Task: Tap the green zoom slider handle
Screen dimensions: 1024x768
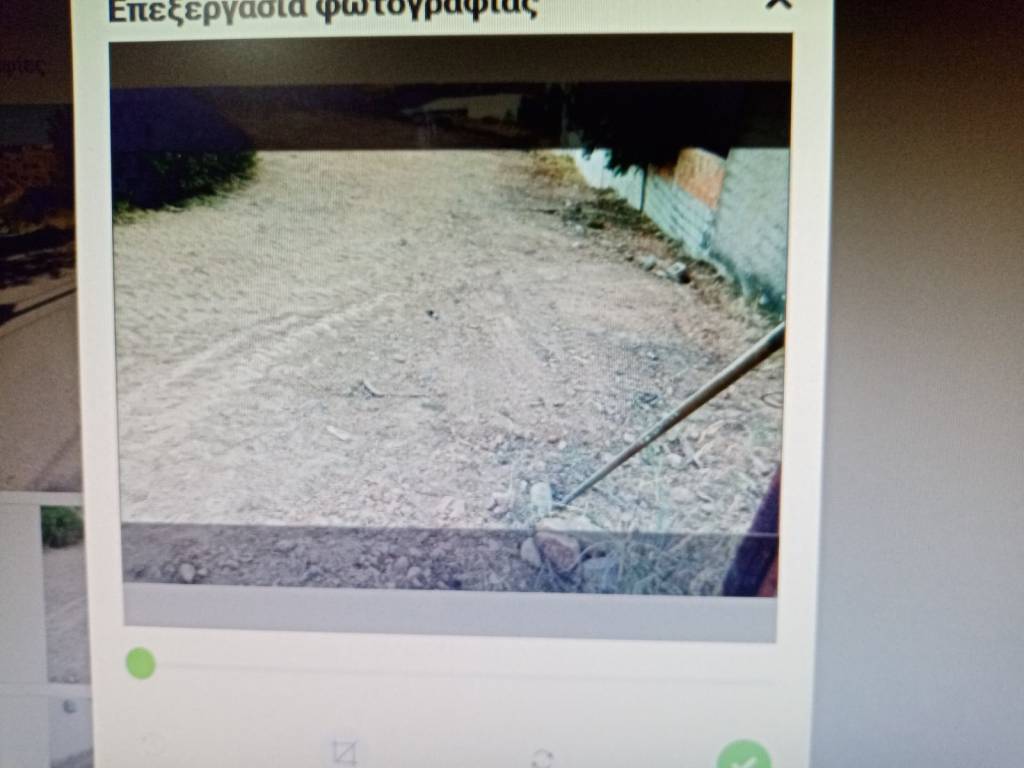Action: click(140, 663)
